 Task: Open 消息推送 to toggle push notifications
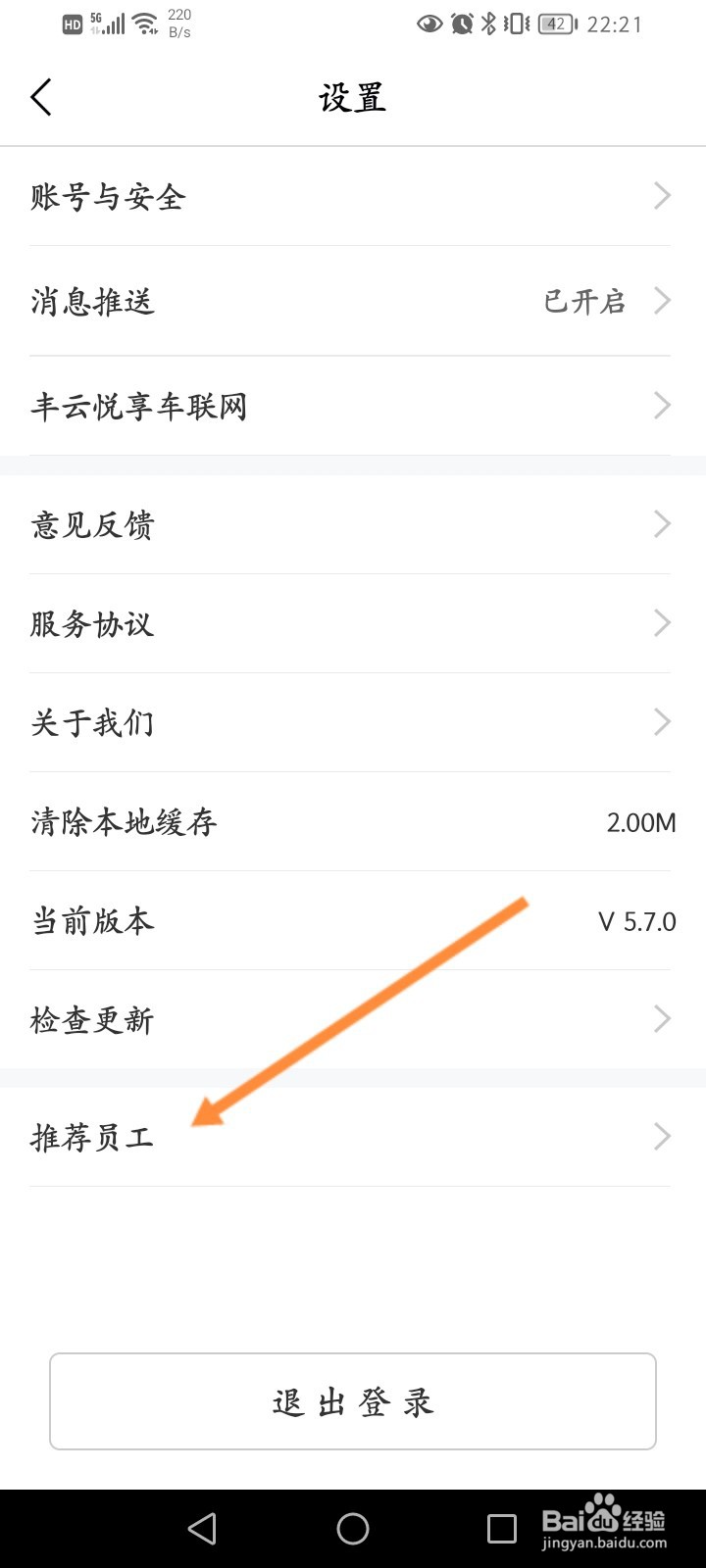click(93, 301)
